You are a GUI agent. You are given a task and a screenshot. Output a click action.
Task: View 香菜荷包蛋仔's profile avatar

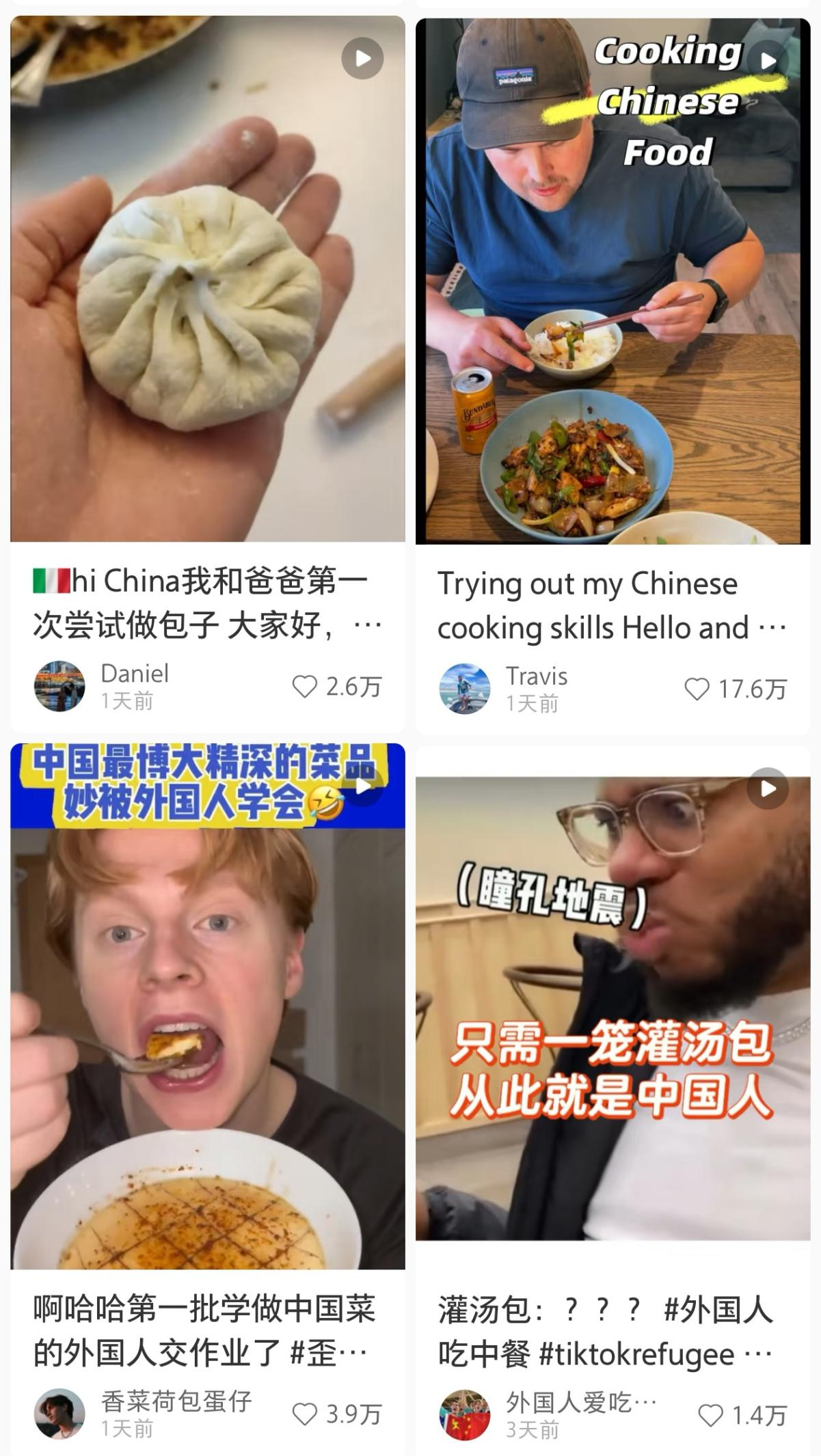point(59,1414)
